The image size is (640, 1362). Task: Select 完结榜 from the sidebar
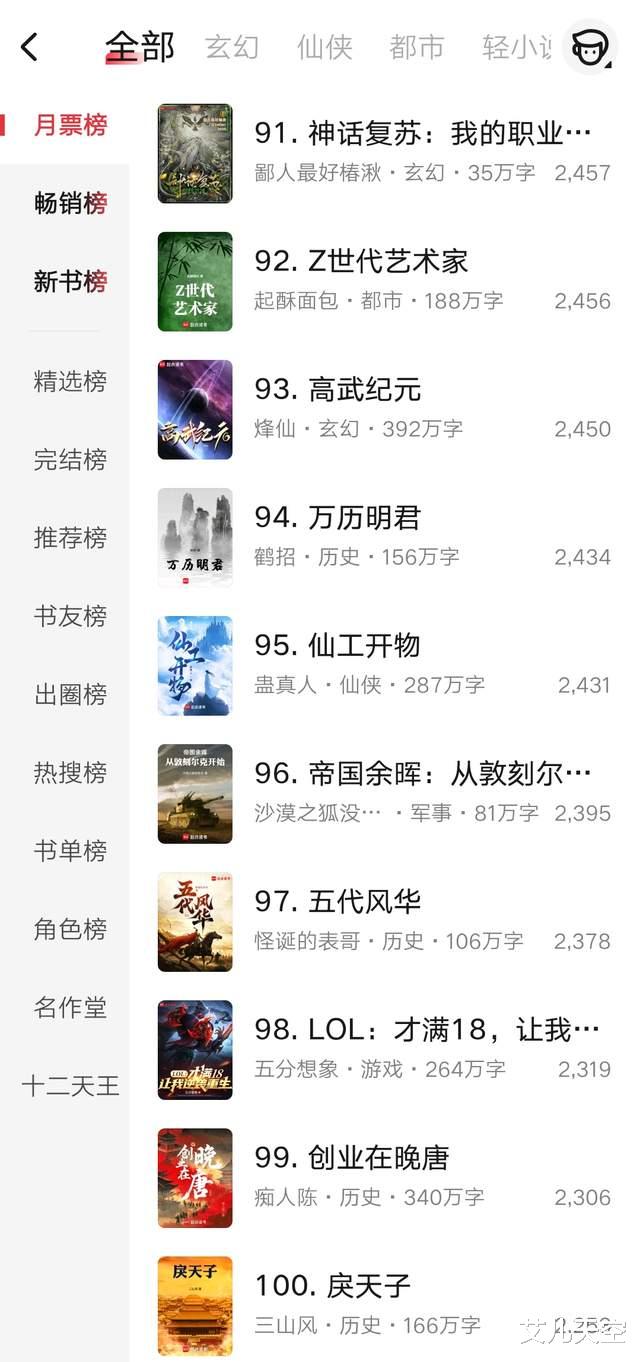(x=70, y=460)
